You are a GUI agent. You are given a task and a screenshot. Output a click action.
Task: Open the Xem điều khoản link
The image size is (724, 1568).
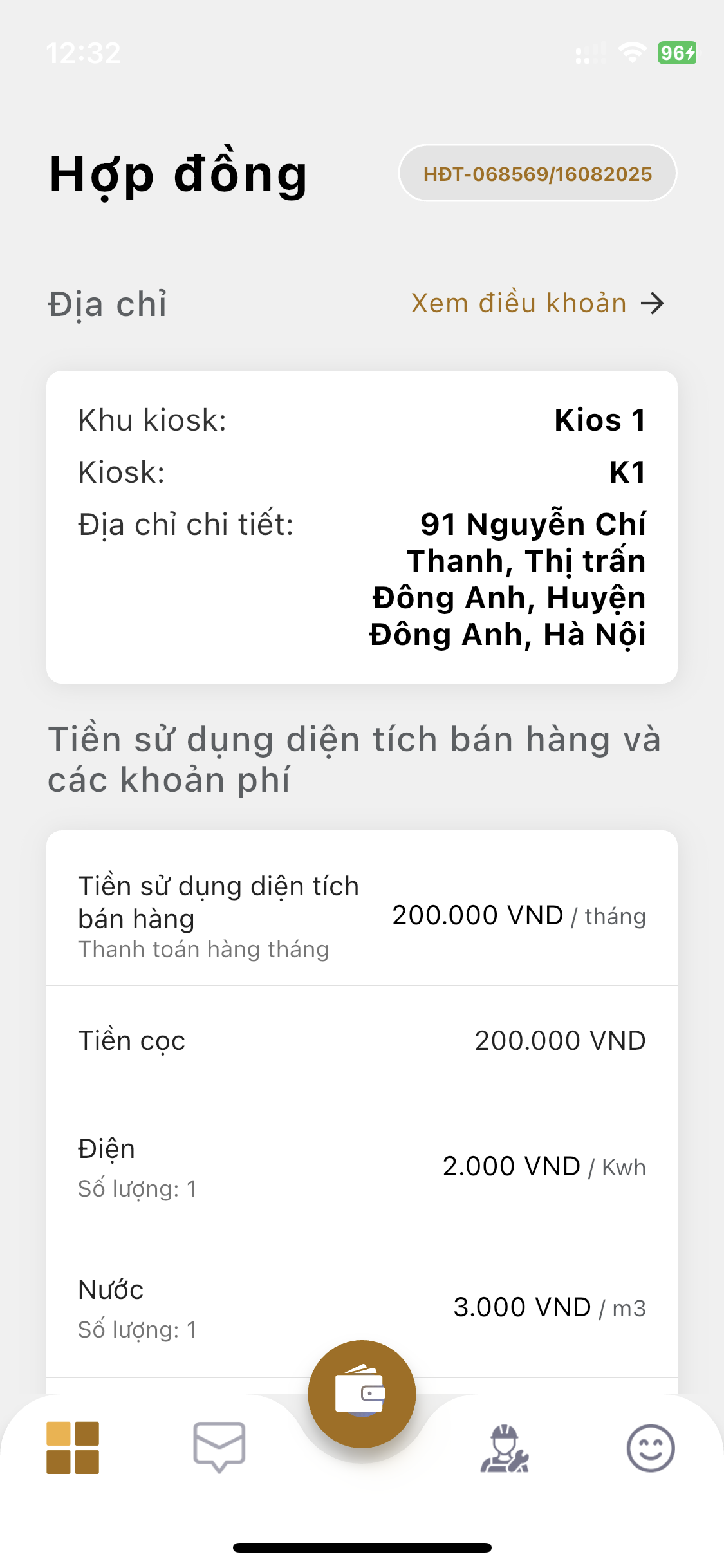click(x=537, y=303)
